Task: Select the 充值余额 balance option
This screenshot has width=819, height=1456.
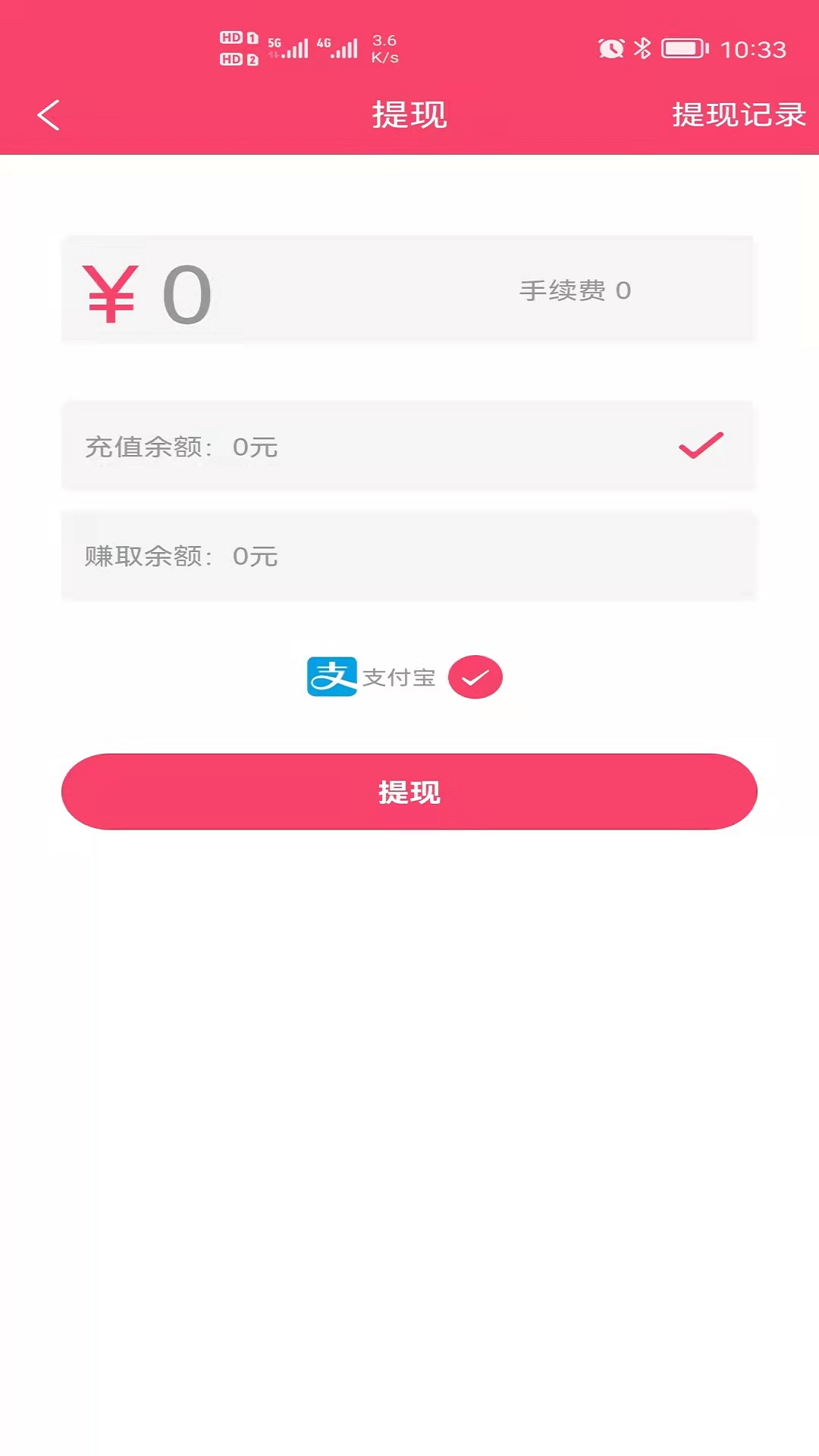Action: [409, 447]
